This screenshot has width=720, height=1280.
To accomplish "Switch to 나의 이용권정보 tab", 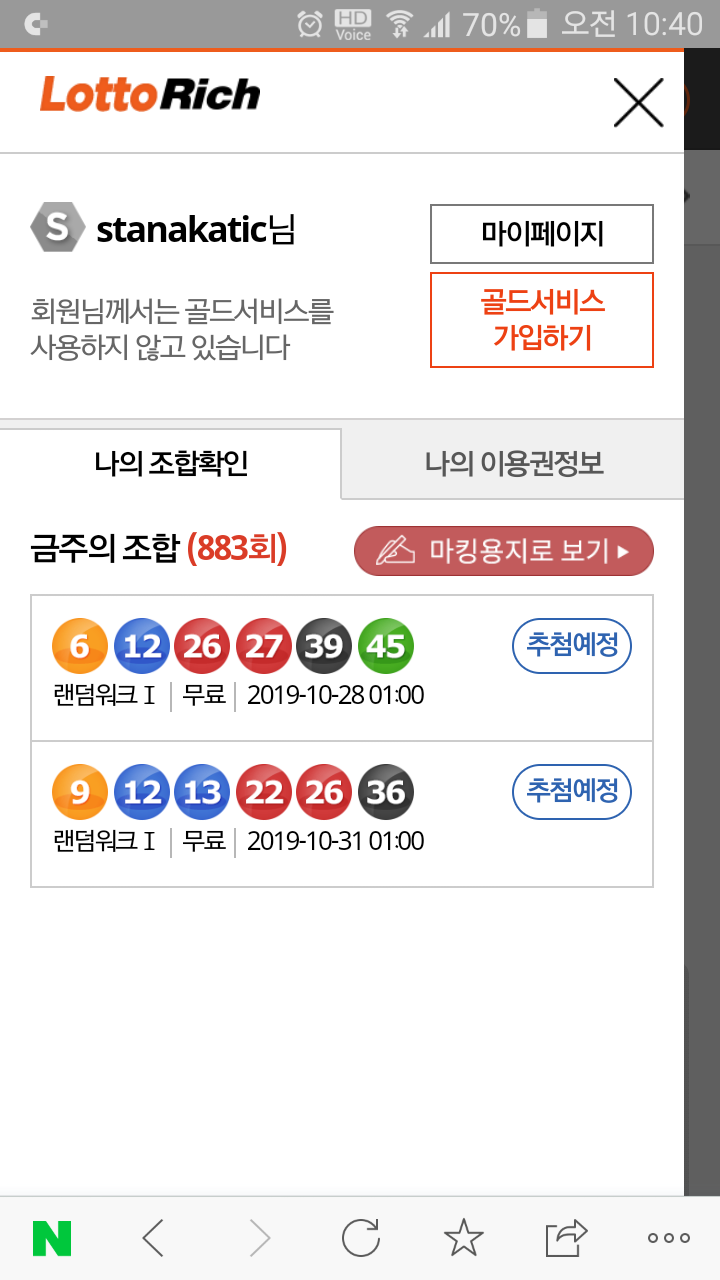I will click(x=513, y=464).
